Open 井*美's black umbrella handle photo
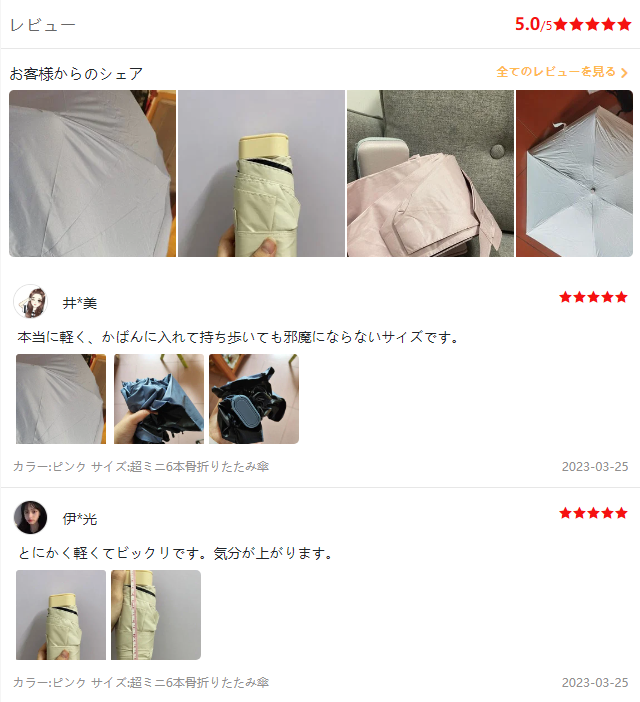 coord(253,399)
